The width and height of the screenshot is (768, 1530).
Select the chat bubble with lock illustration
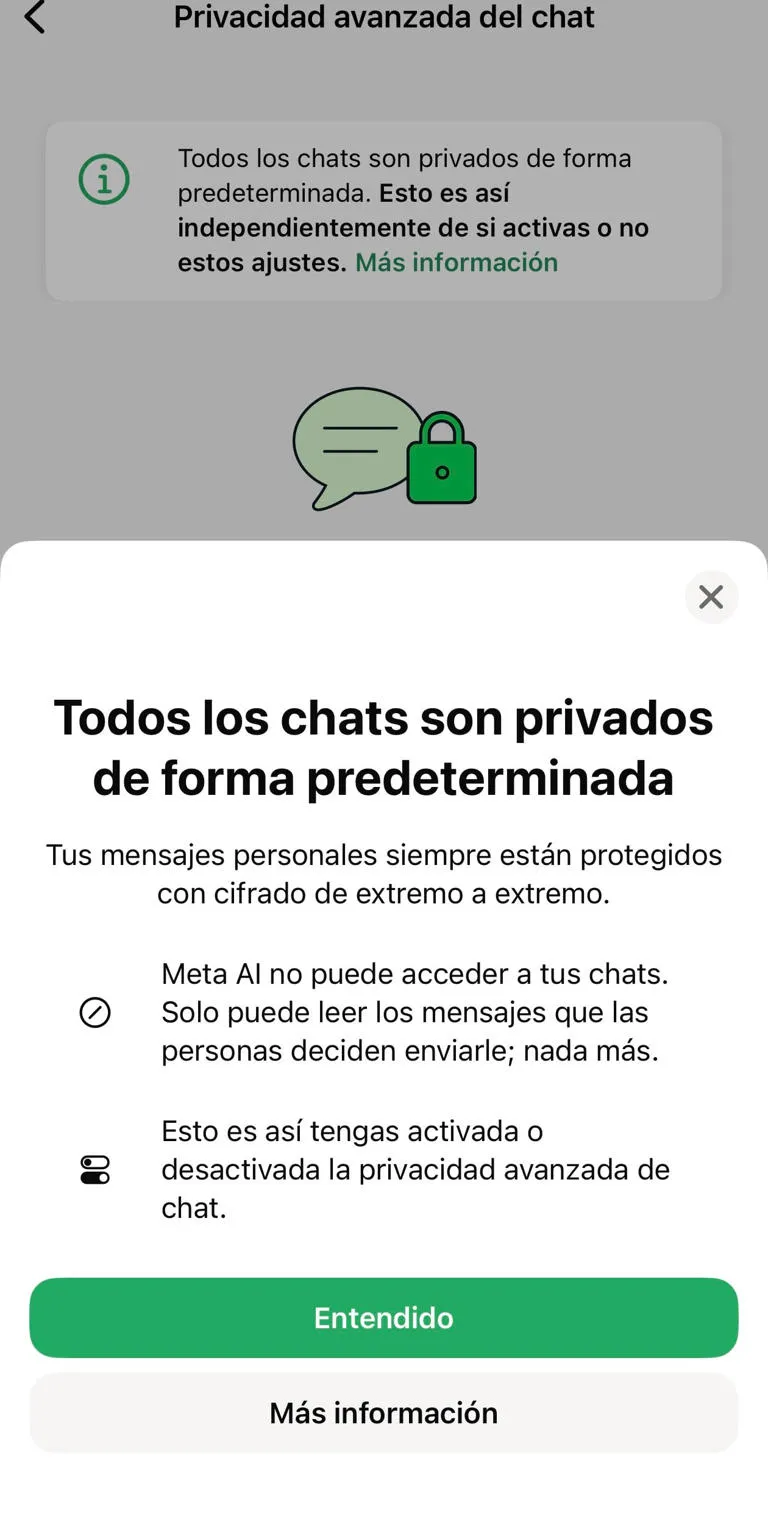385,450
